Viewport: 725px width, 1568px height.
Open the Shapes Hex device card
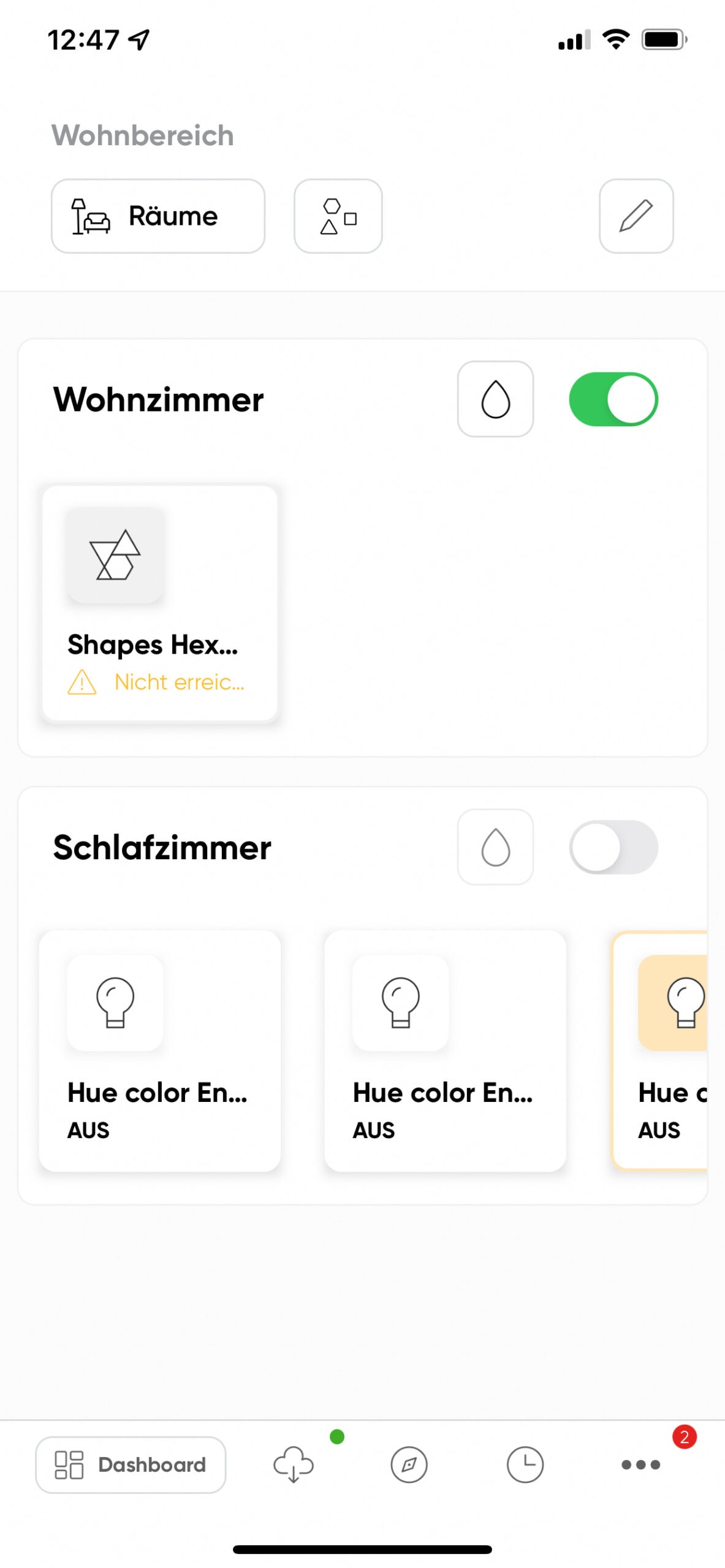click(160, 603)
